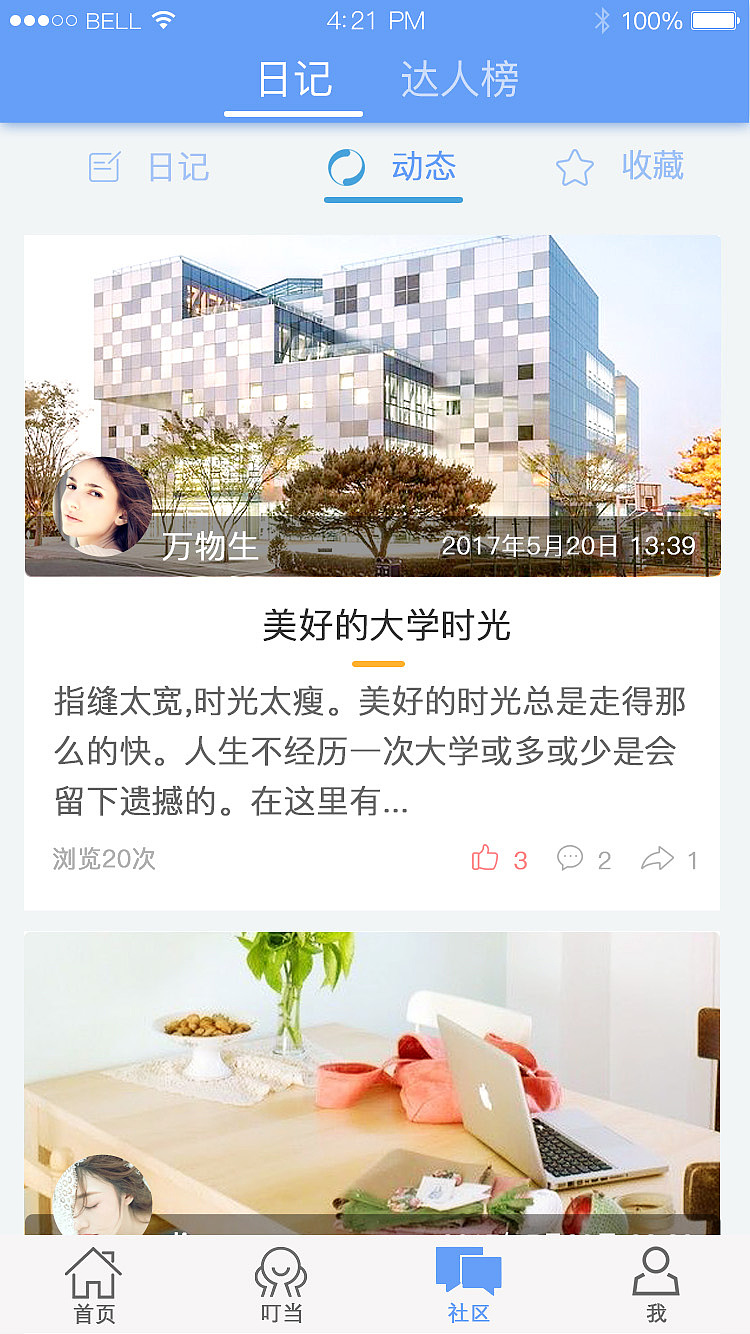Screen dimensions: 750x1334
Task: Select the 日记 sub-tab
Action: [x=176, y=168]
